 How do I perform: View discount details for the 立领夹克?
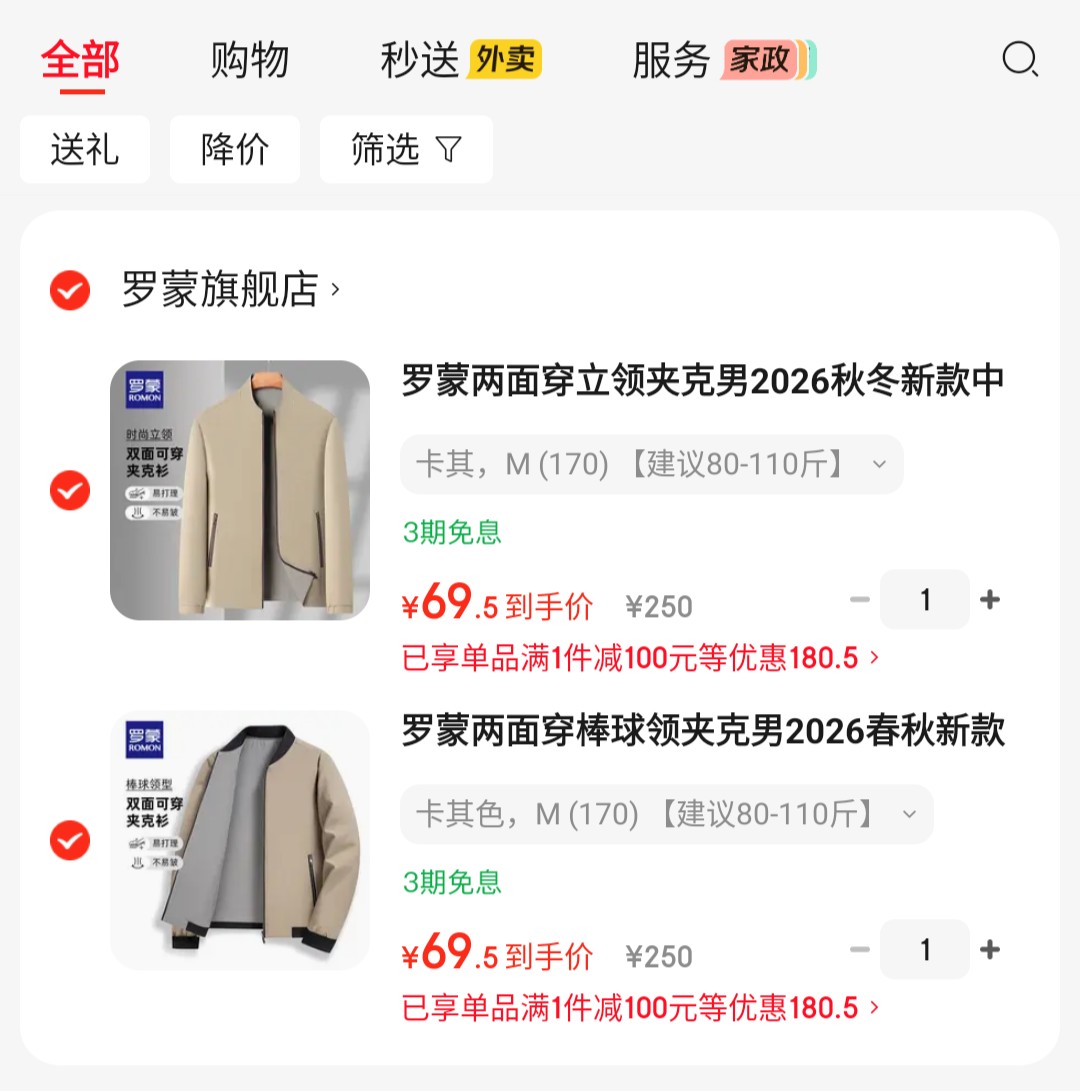[x=640, y=658]
